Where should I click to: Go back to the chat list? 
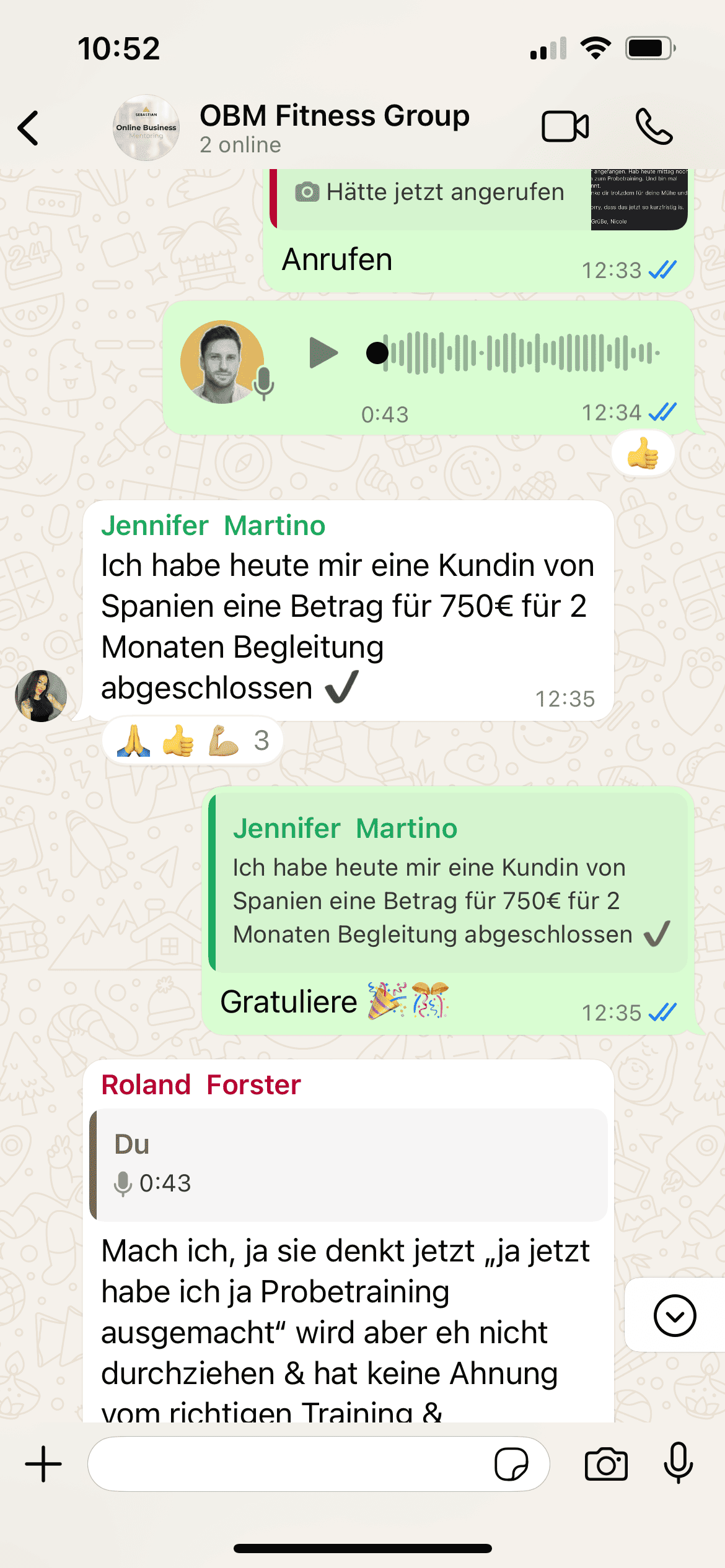coord(28,128)
